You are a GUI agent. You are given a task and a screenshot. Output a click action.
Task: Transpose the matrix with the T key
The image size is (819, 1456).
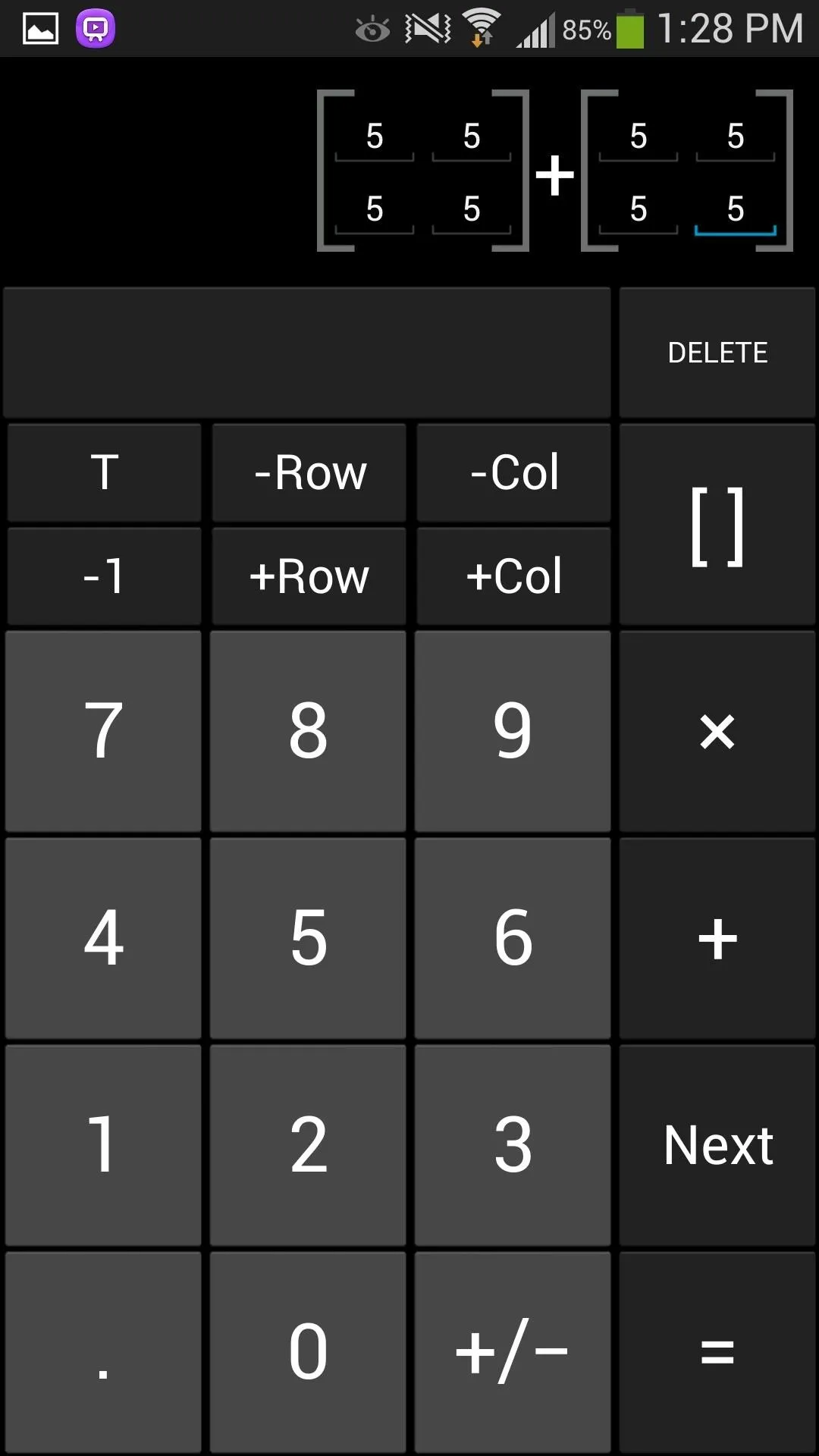[x=104, y=472]
